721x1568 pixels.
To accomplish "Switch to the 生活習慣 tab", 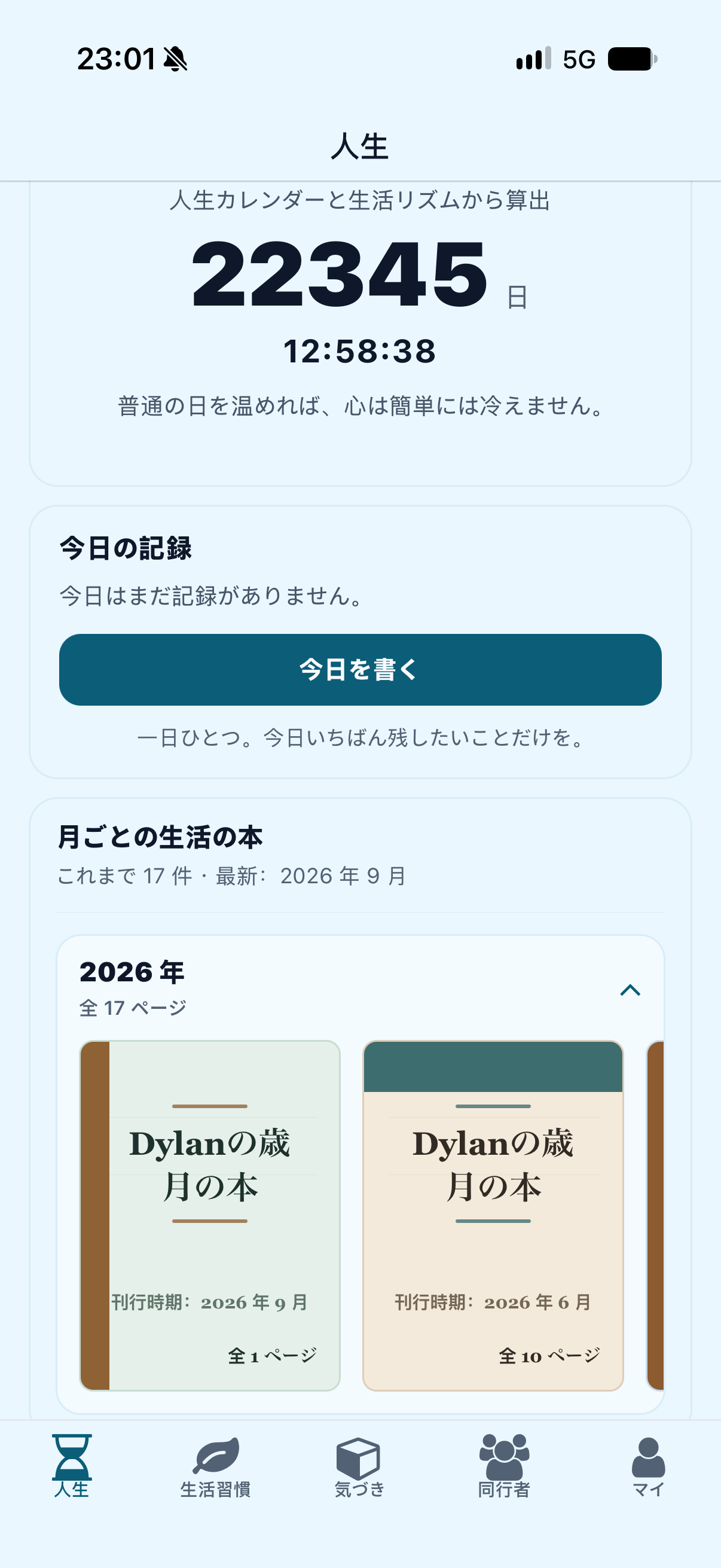I will 216,1468.
